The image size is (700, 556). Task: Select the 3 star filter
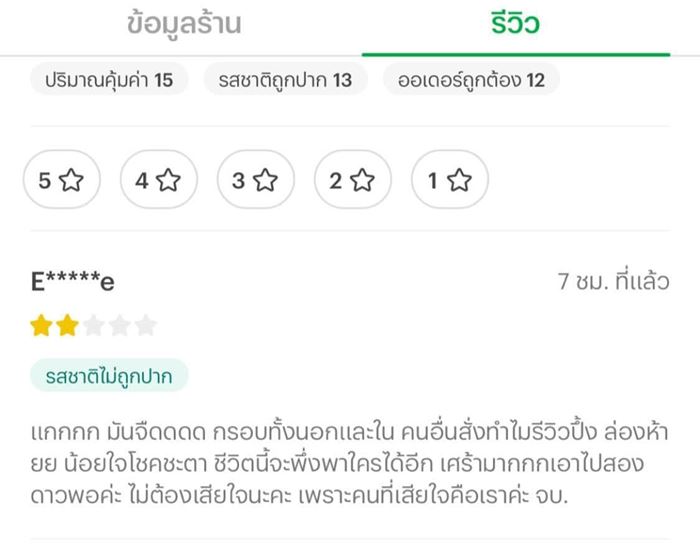tap(255, 180)
